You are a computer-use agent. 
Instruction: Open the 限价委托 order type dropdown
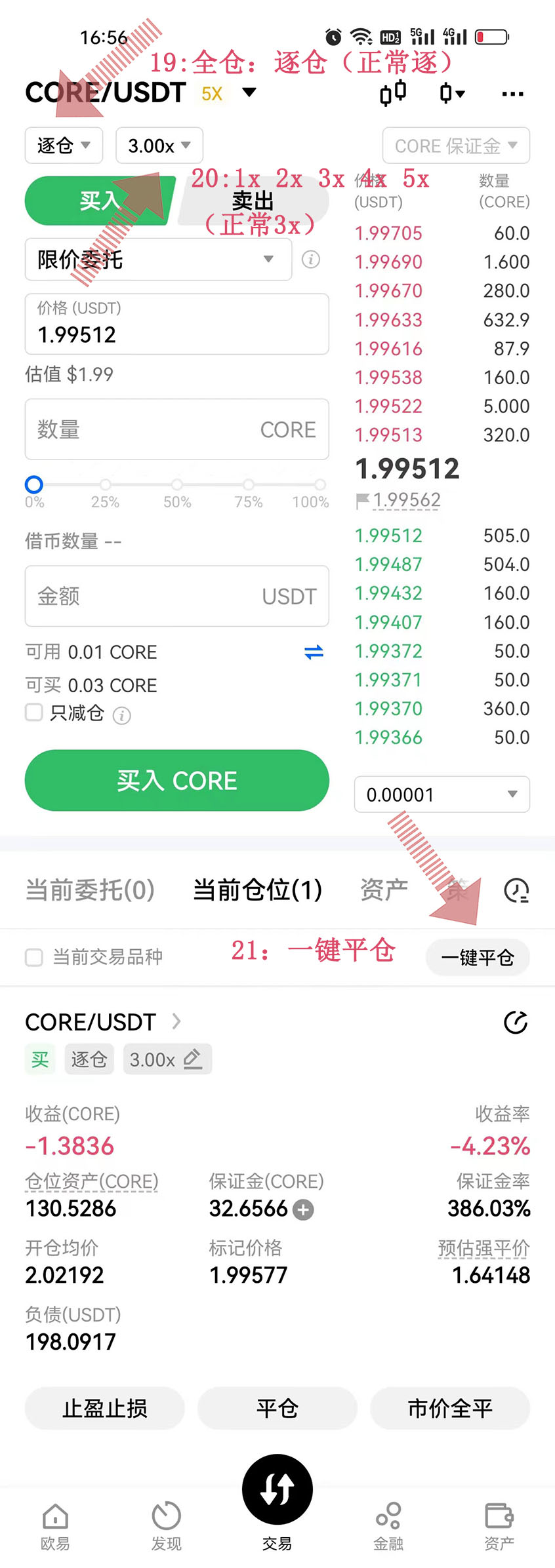tap(157, 260)
